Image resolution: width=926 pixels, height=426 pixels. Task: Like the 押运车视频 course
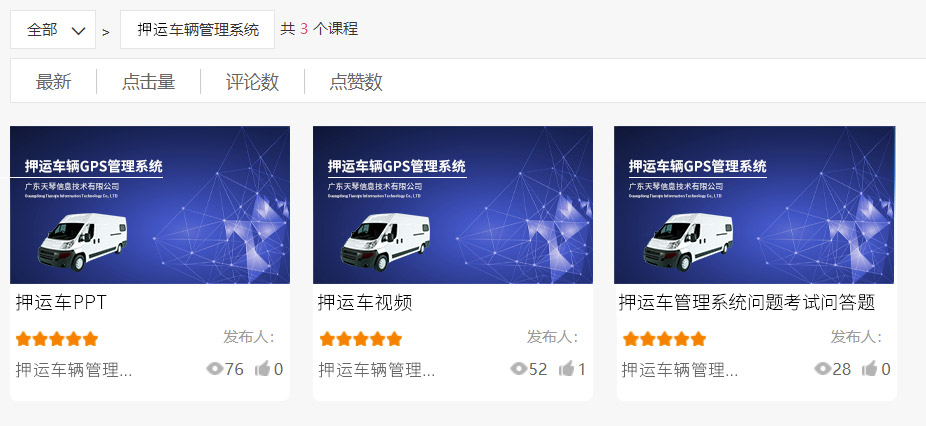[566, 369]
